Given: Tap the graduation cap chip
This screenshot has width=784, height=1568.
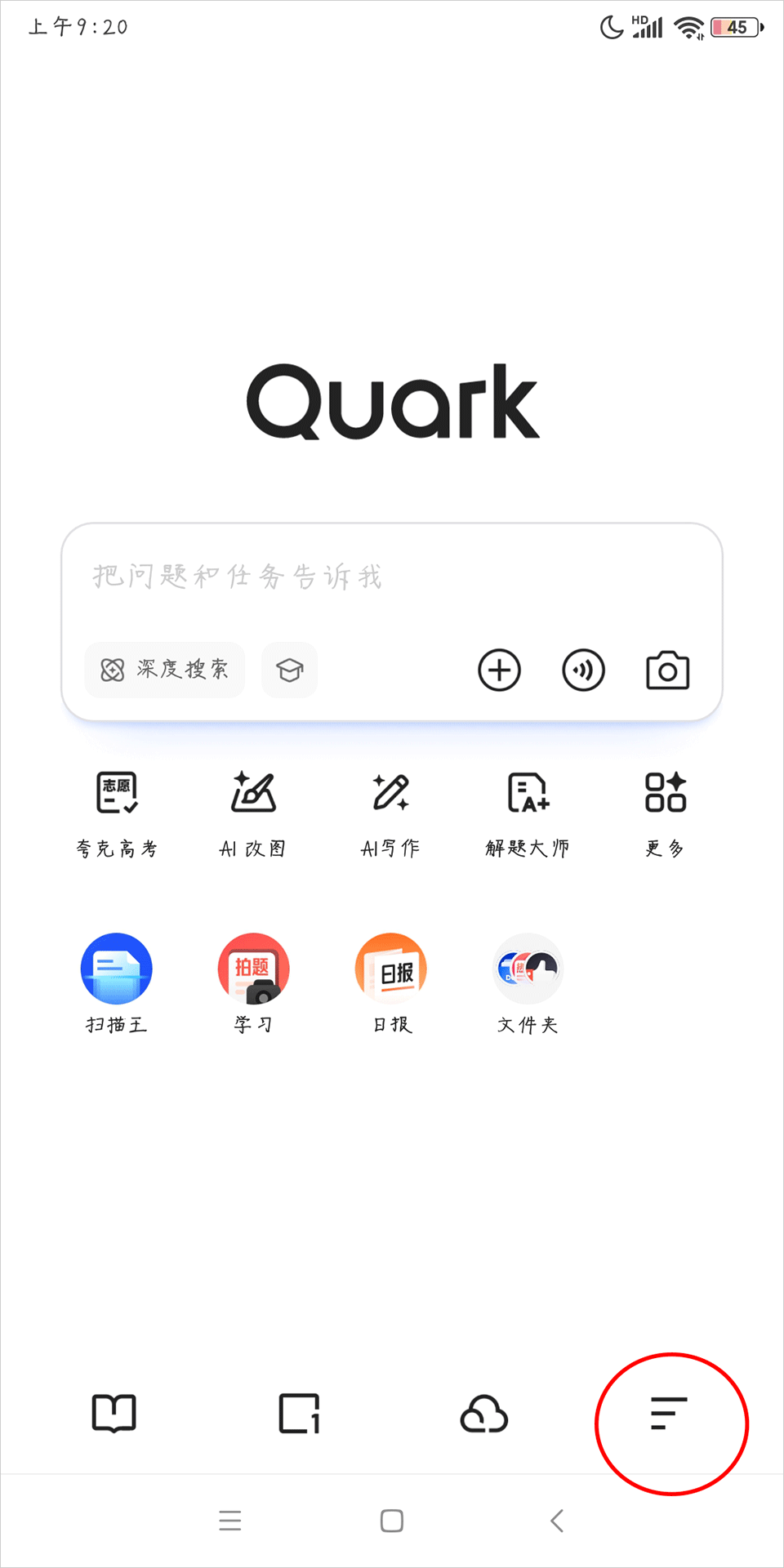Looking at the screenshot, I should [289, 670].
